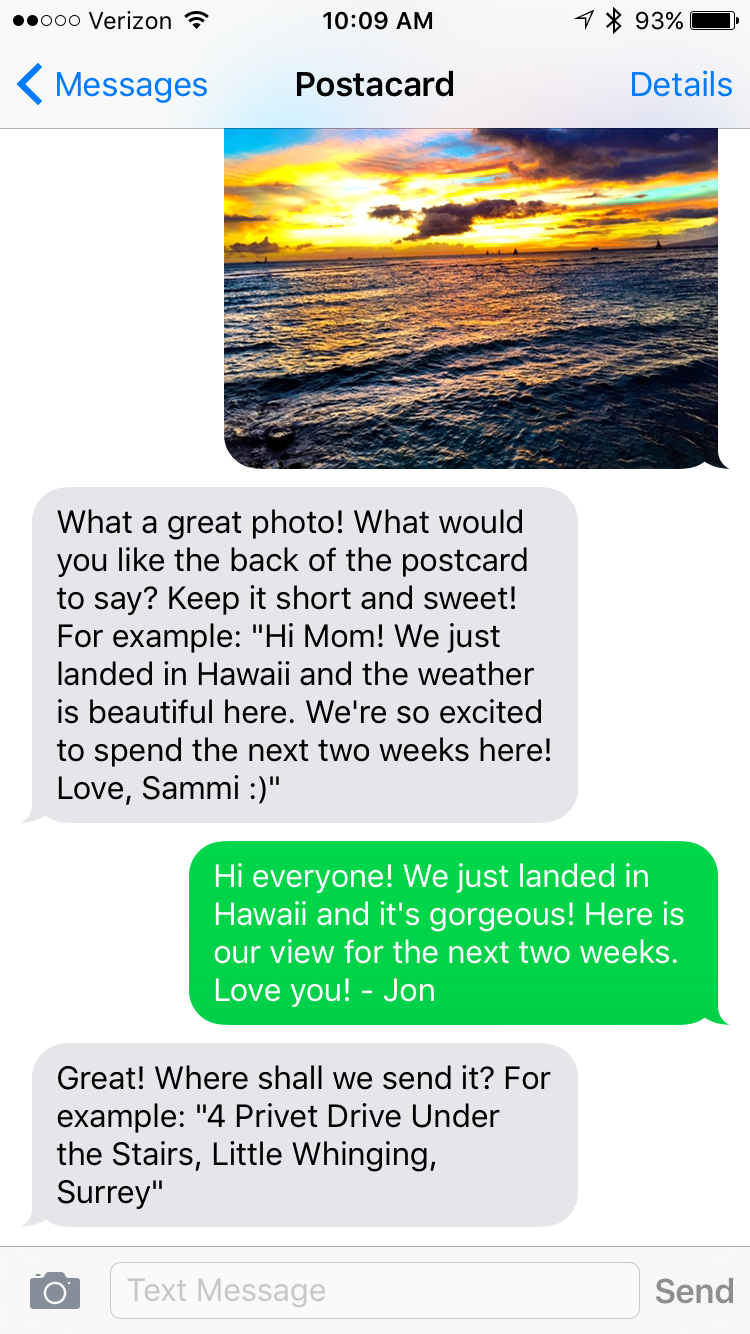This screenshot has width=750, height=1334.
Task: Tap the Send button
Action: 693,1290
